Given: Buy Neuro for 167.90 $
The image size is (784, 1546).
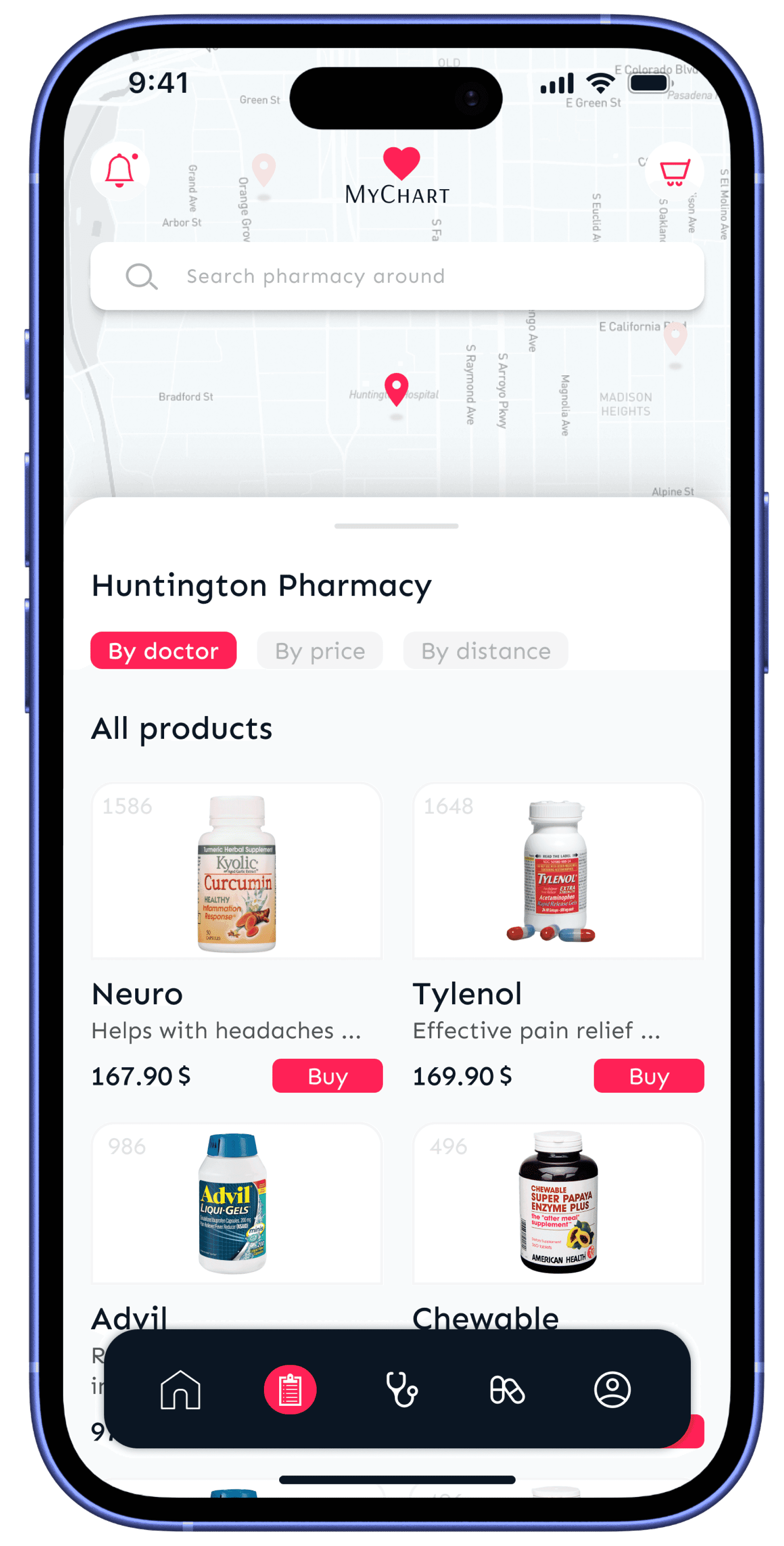Looking at the screenshot, I should [x=327, y=1076].
